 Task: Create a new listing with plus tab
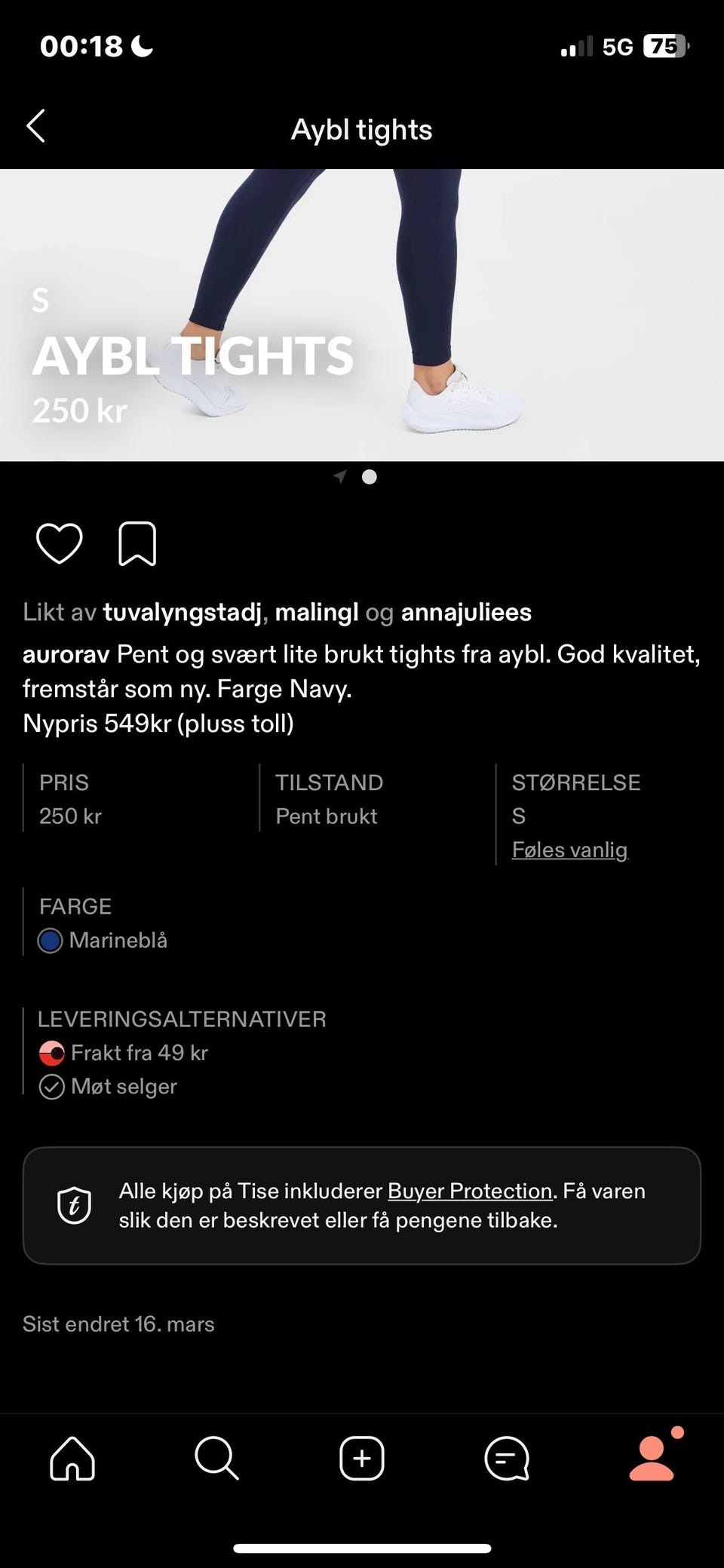(362, 1458)
